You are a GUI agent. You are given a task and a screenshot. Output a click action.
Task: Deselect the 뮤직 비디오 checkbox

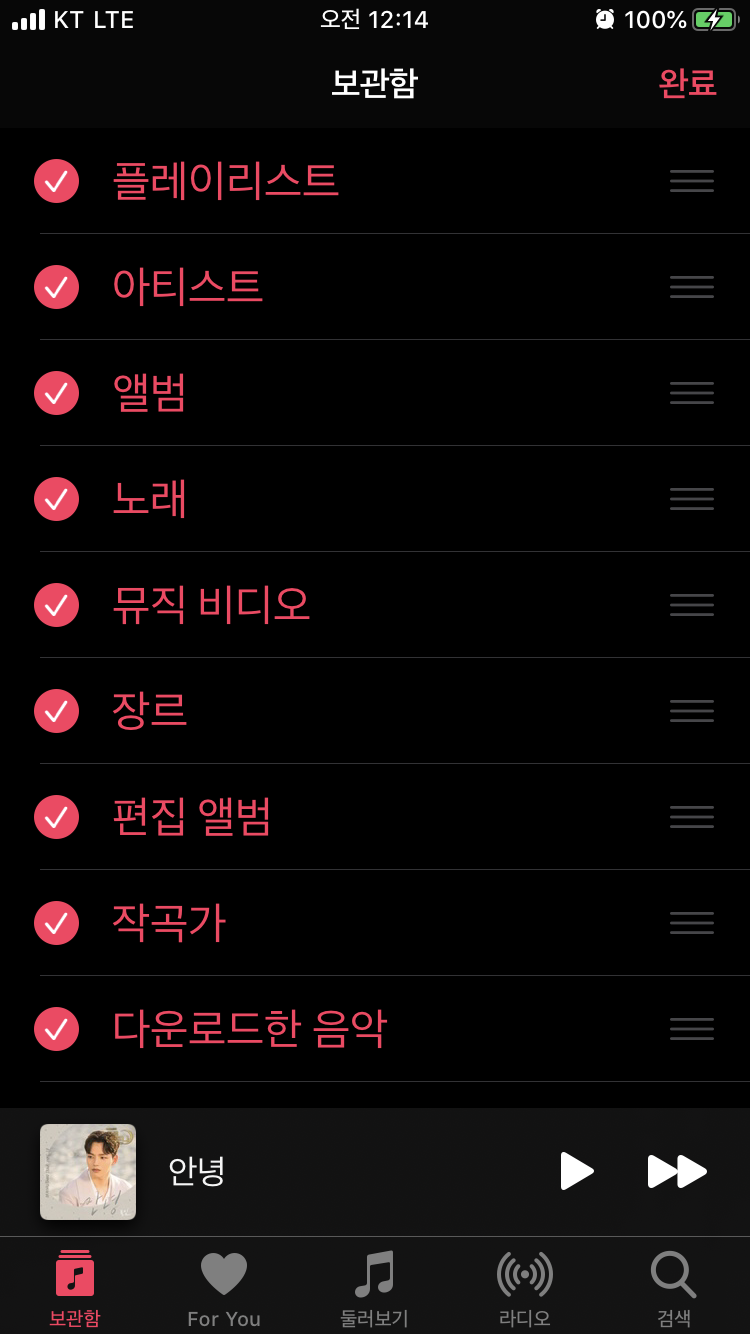click(57, 605)
